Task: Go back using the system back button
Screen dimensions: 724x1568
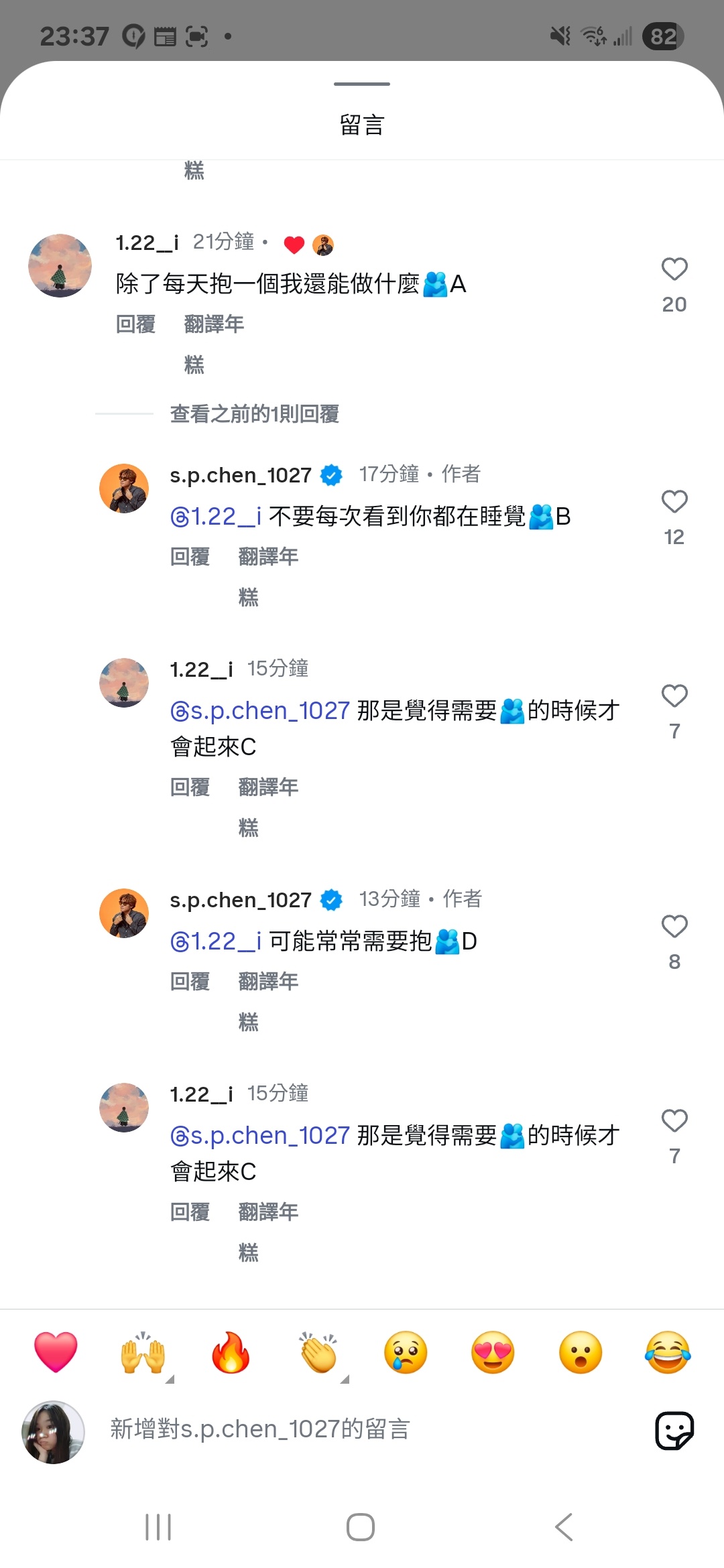Action: coord(564,1527)
